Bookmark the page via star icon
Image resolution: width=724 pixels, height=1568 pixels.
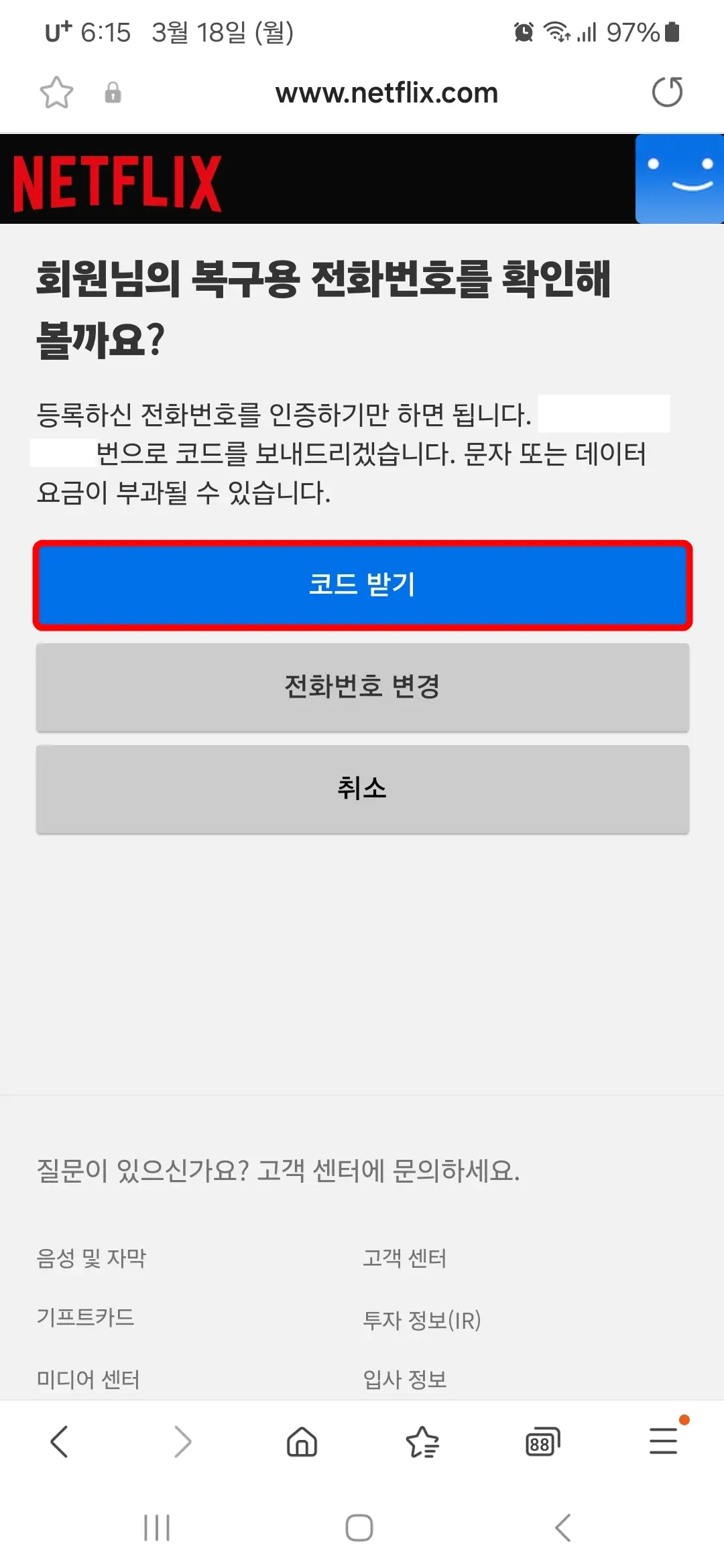56,92
